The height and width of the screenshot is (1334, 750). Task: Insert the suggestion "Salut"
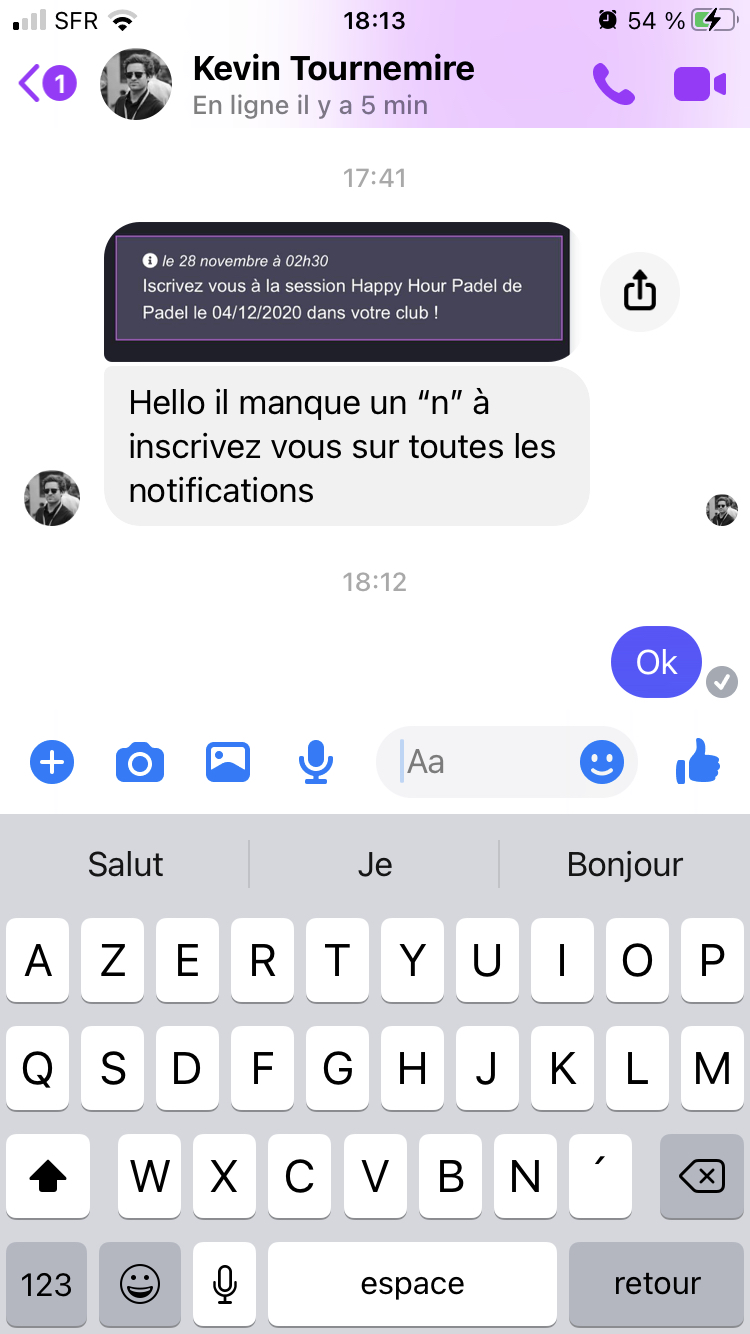point(125,865)
